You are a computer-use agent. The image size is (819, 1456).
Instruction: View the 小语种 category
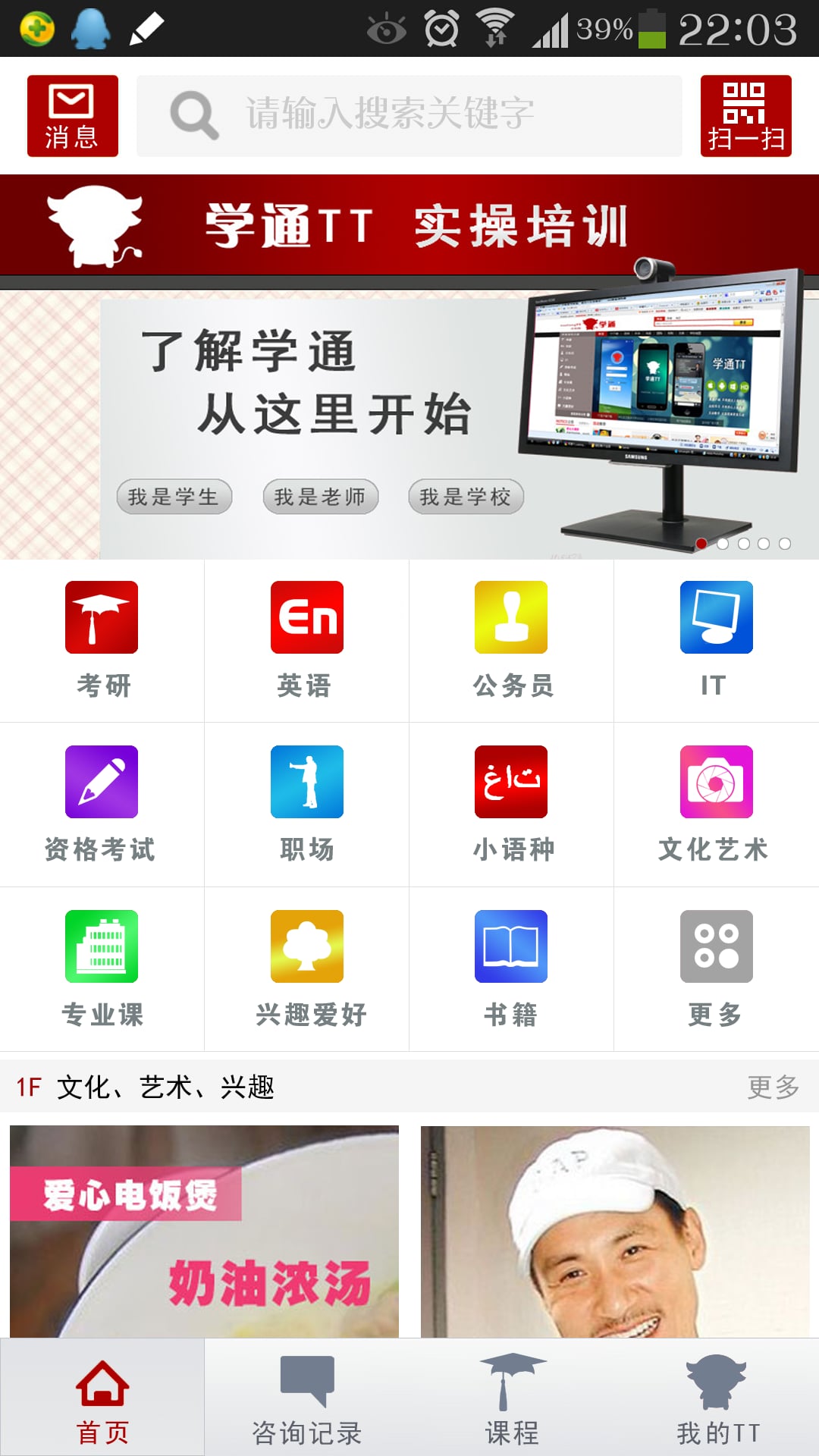coord(512,805)
